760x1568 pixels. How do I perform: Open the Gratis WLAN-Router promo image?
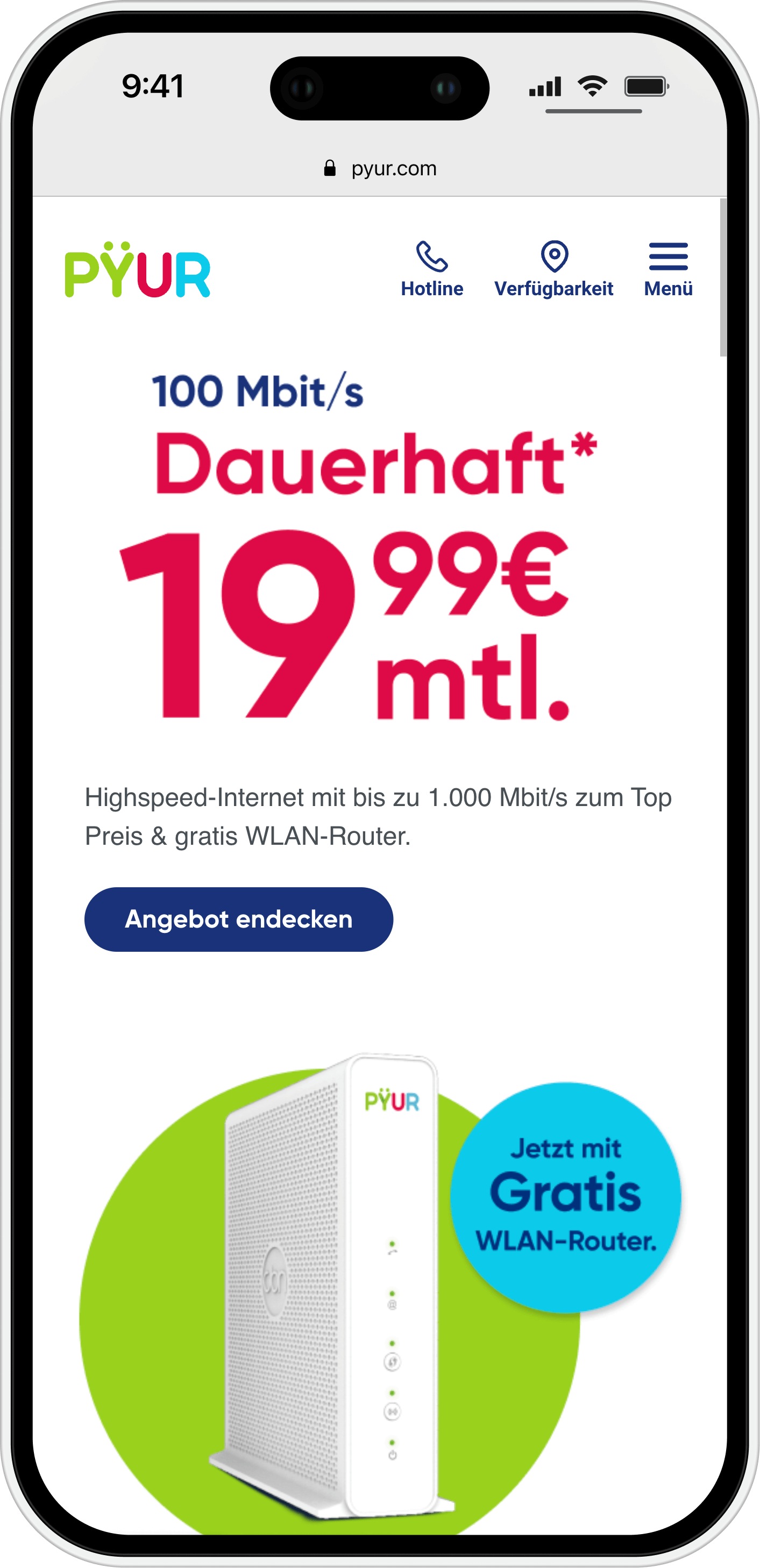(x=378, y=1278)
